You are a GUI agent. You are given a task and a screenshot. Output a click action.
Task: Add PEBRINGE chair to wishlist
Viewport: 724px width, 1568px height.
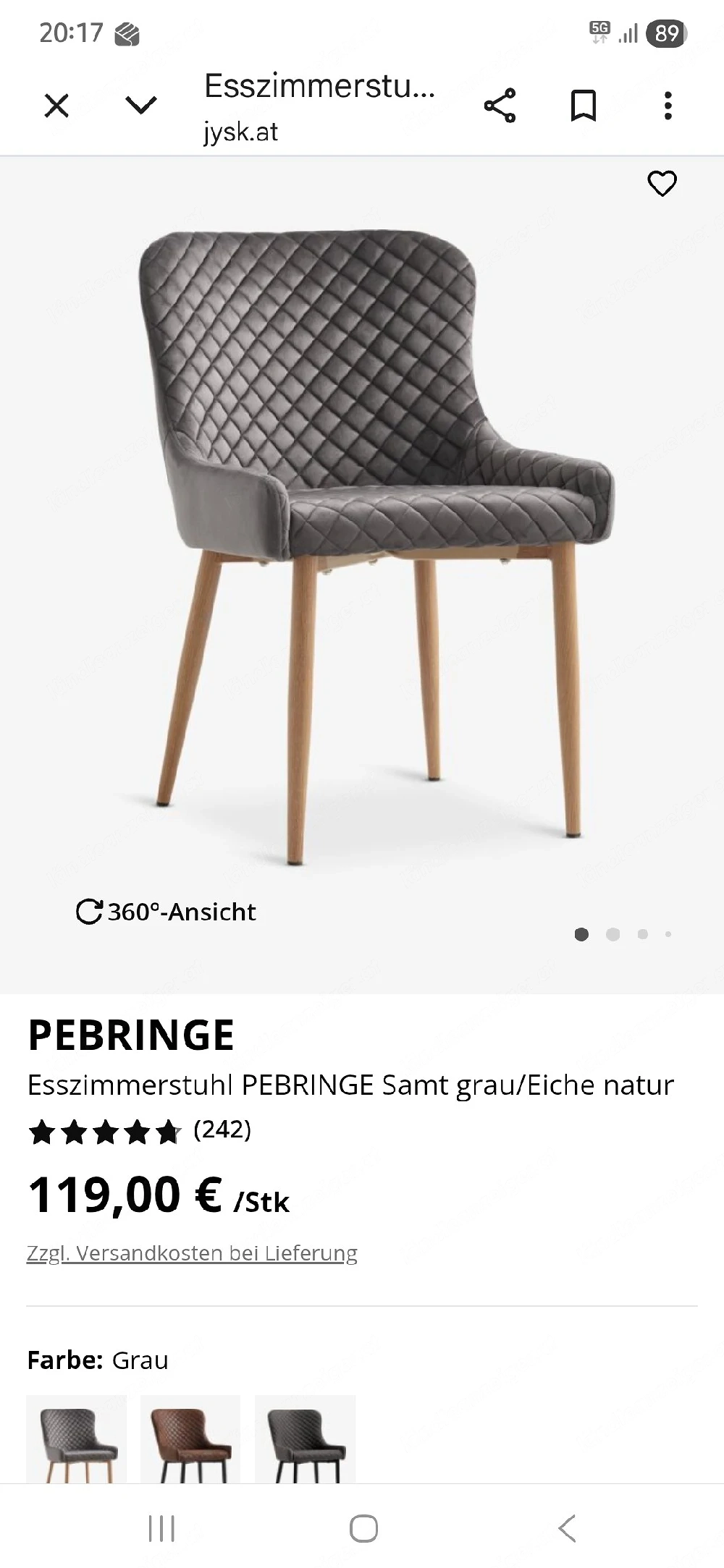[x=662, y=184]
